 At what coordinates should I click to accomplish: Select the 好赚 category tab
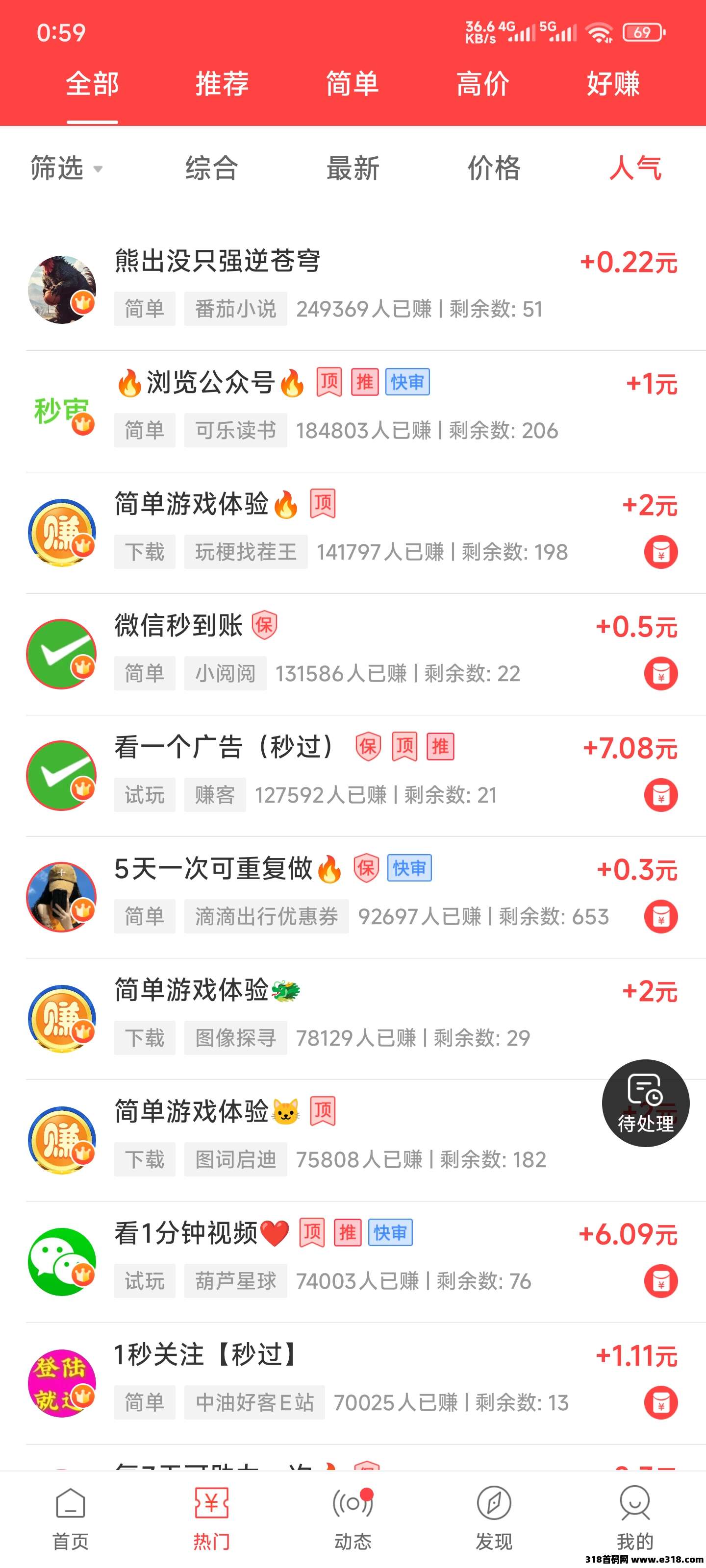[x=614, y=85]
